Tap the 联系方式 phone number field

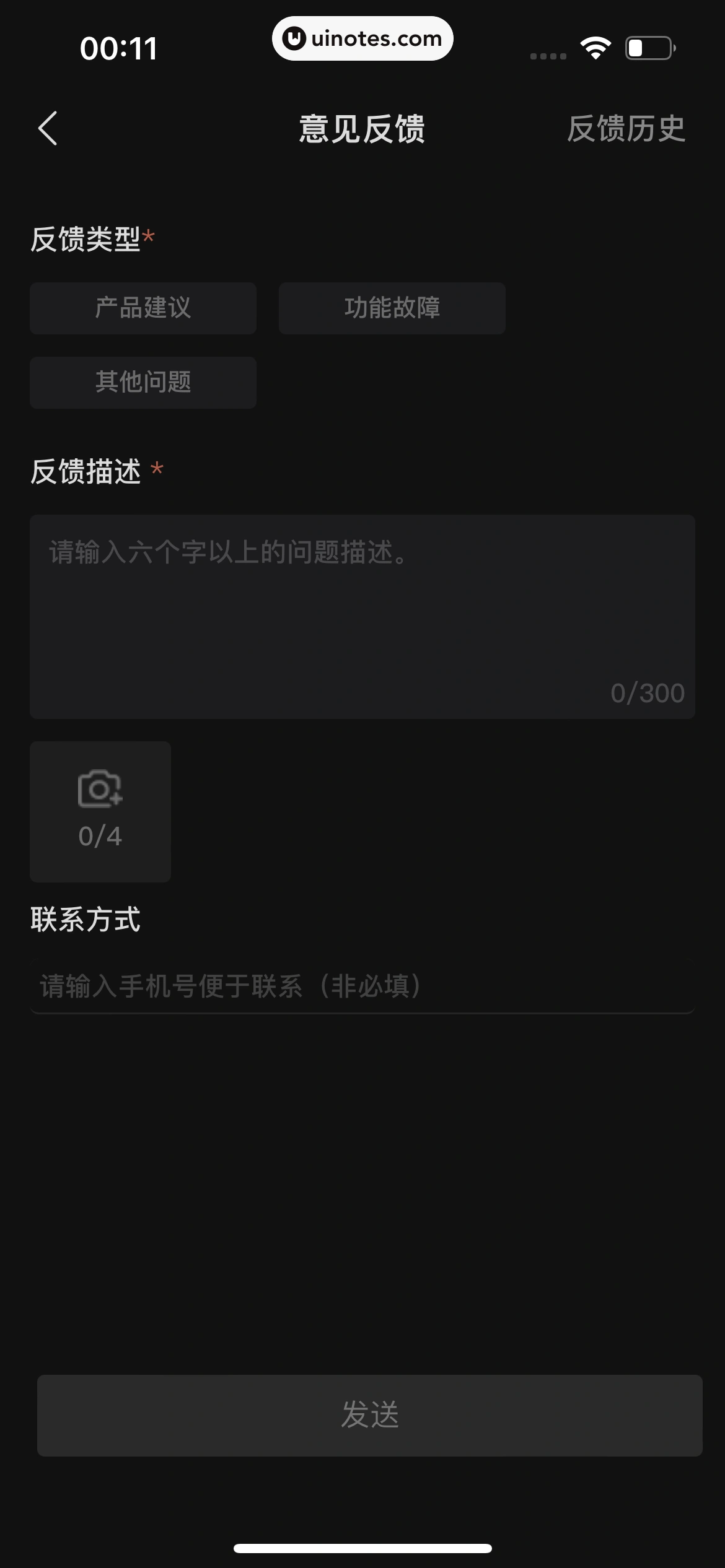point(362,986)
